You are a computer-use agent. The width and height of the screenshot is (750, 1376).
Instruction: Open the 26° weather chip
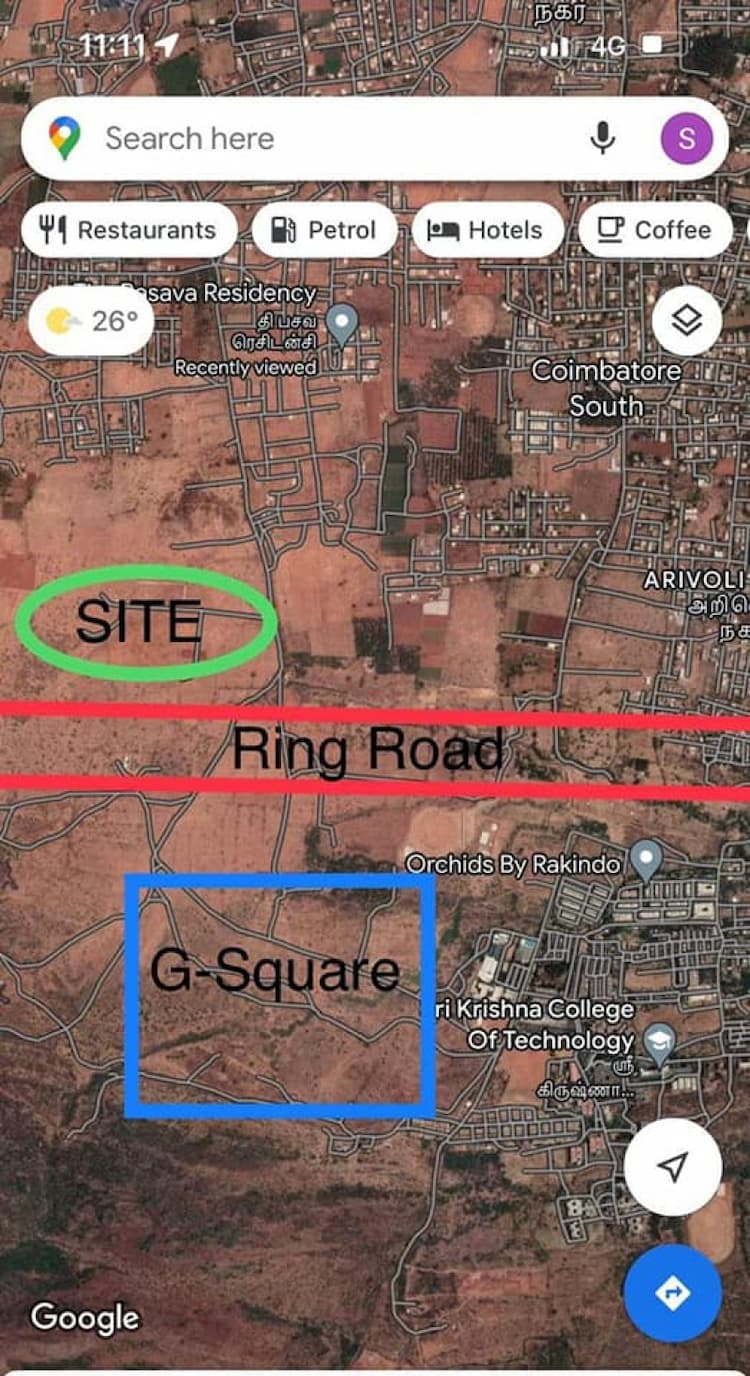coord(91,321)
